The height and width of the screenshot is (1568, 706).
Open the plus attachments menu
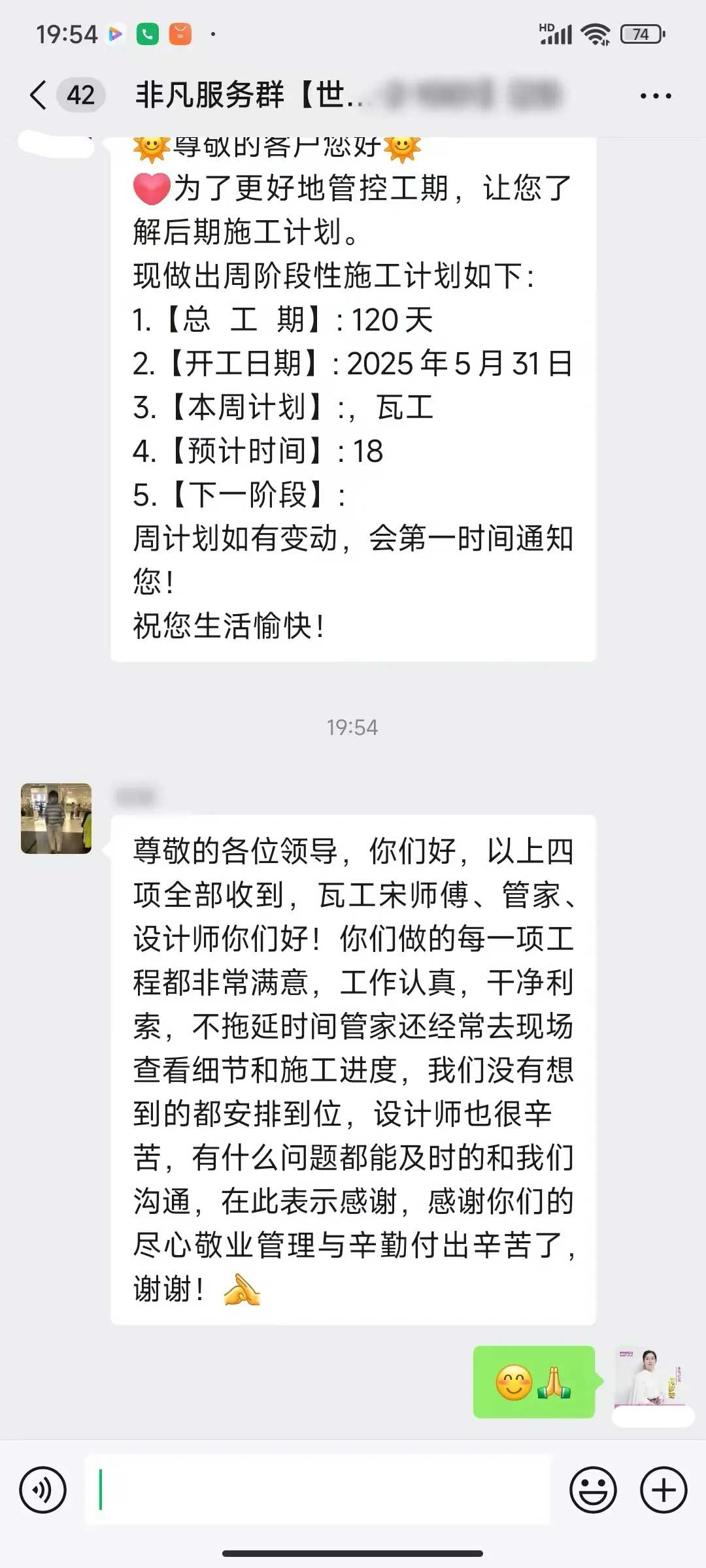(x=663, y=1490)
